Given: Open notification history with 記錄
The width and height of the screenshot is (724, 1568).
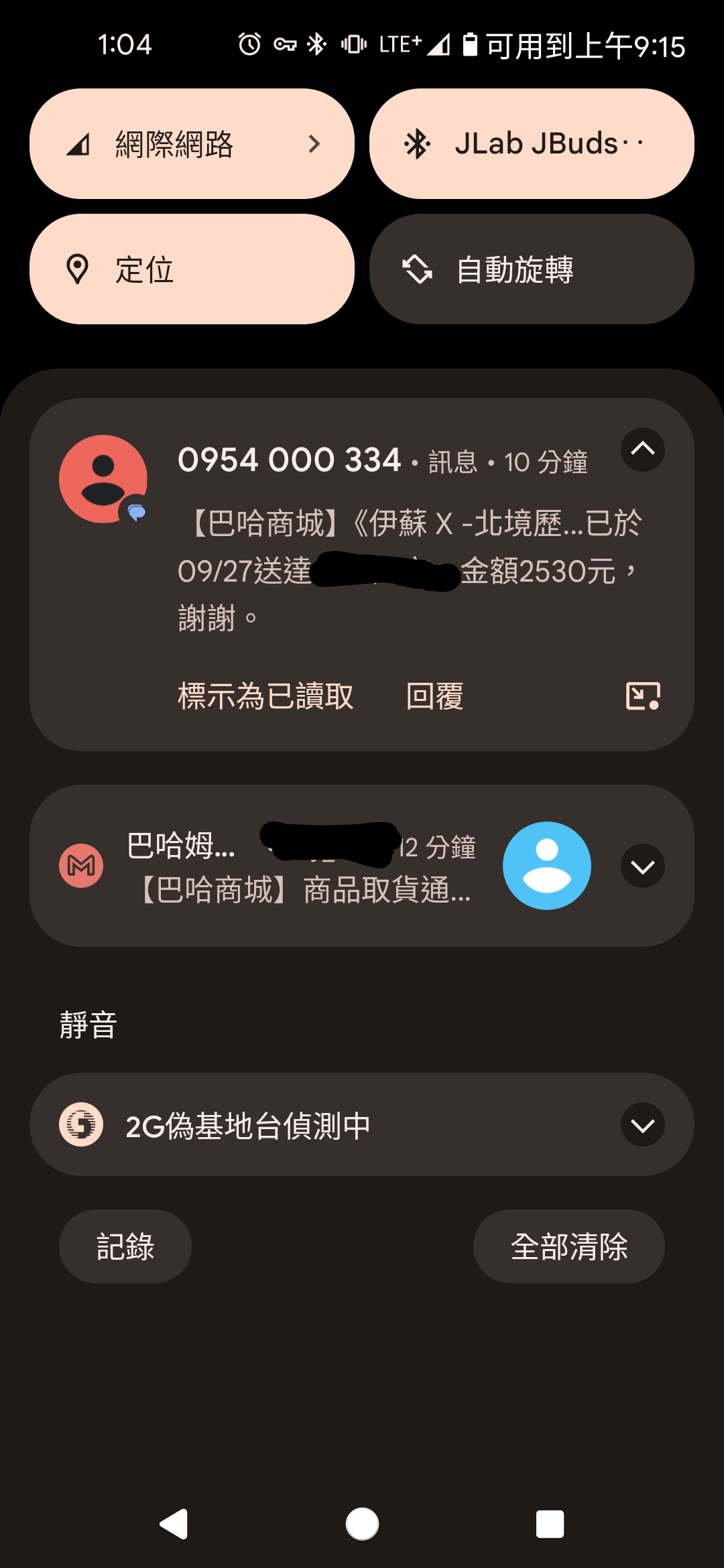Looking at the screenshot, I should [125, 1246].
